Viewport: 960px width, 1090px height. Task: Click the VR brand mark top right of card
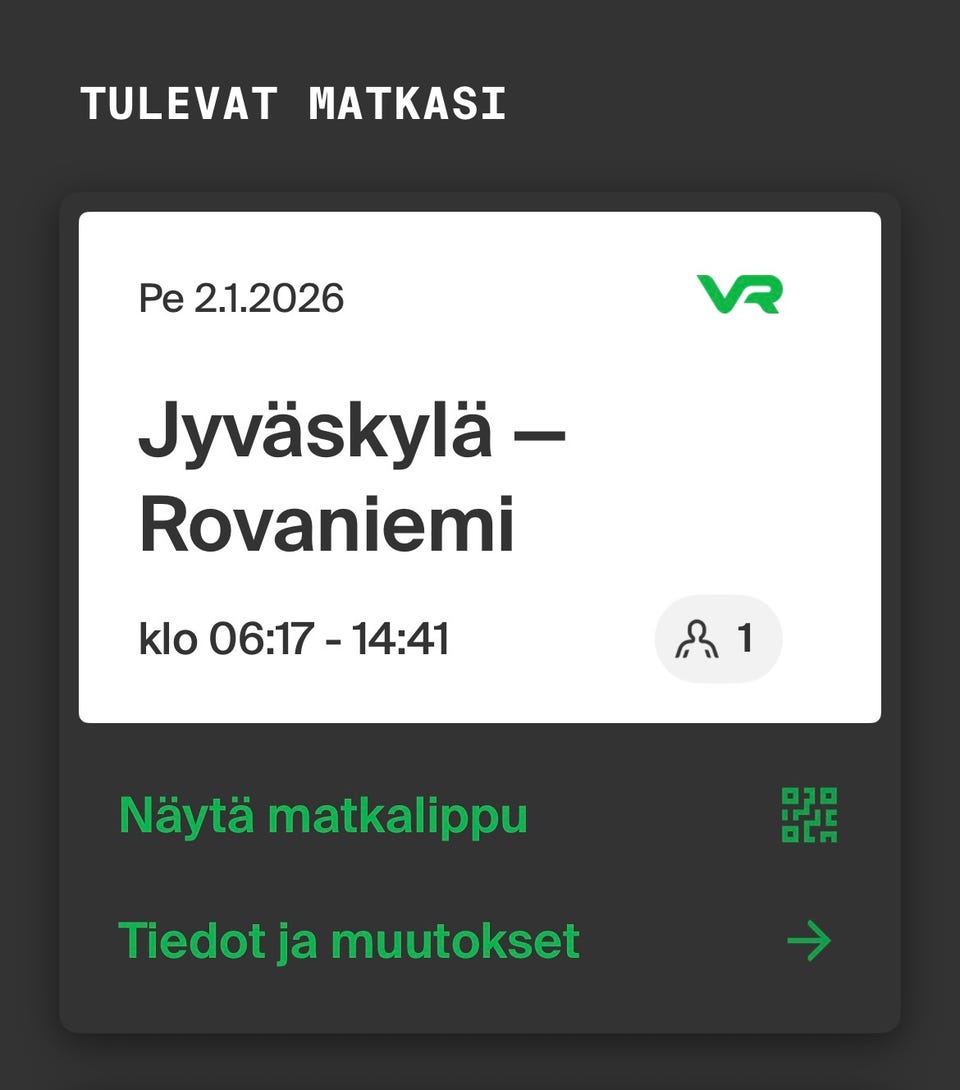pos(740,292)
